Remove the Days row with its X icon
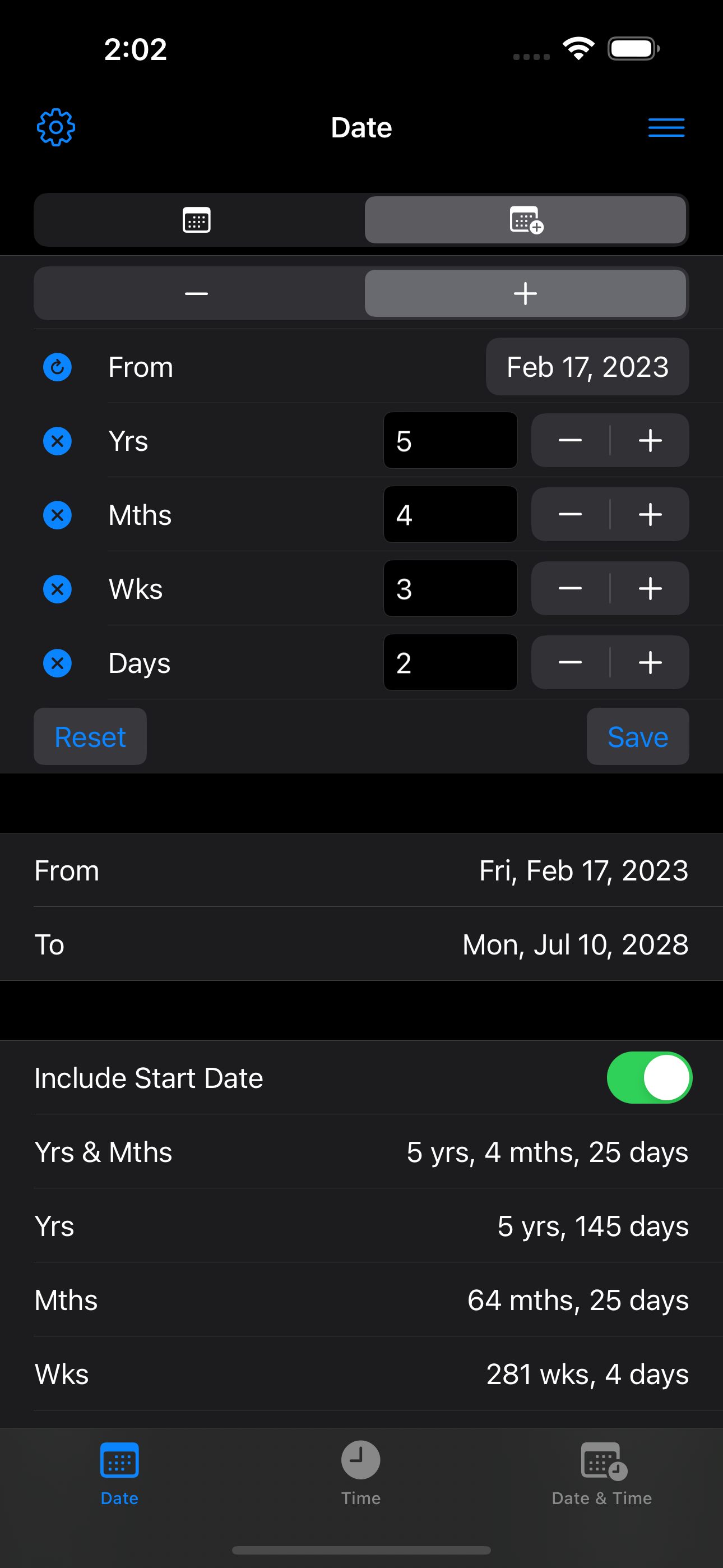 tap(57, 663)
